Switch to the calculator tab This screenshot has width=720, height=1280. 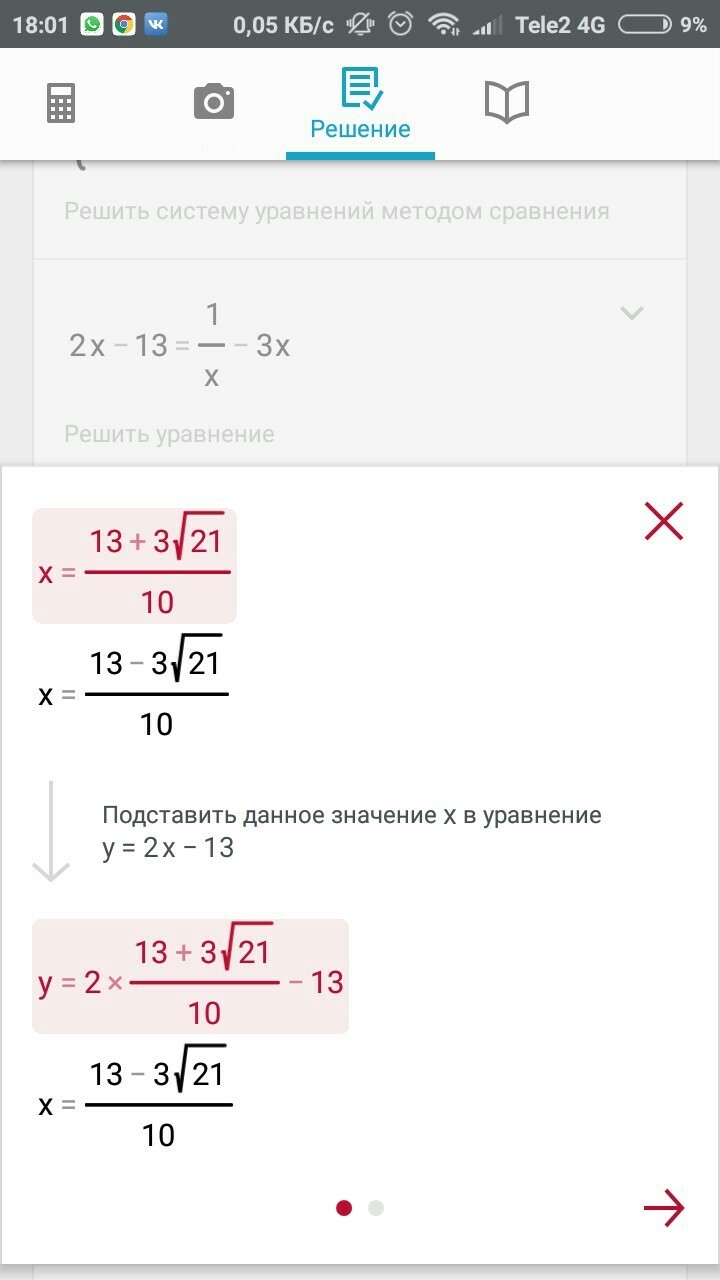point(61,103)
